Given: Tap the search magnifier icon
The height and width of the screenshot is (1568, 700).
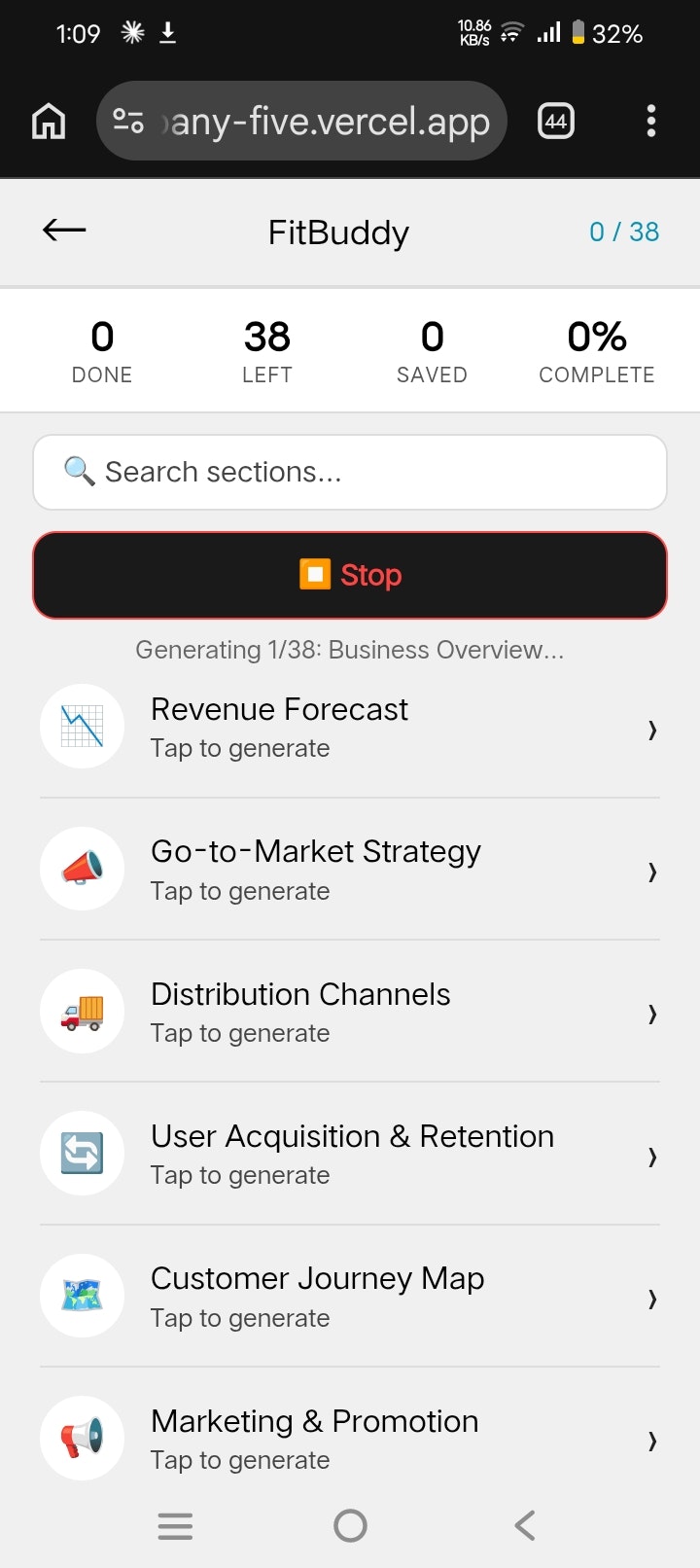Looking at the screenshot, I should point(78,472).
